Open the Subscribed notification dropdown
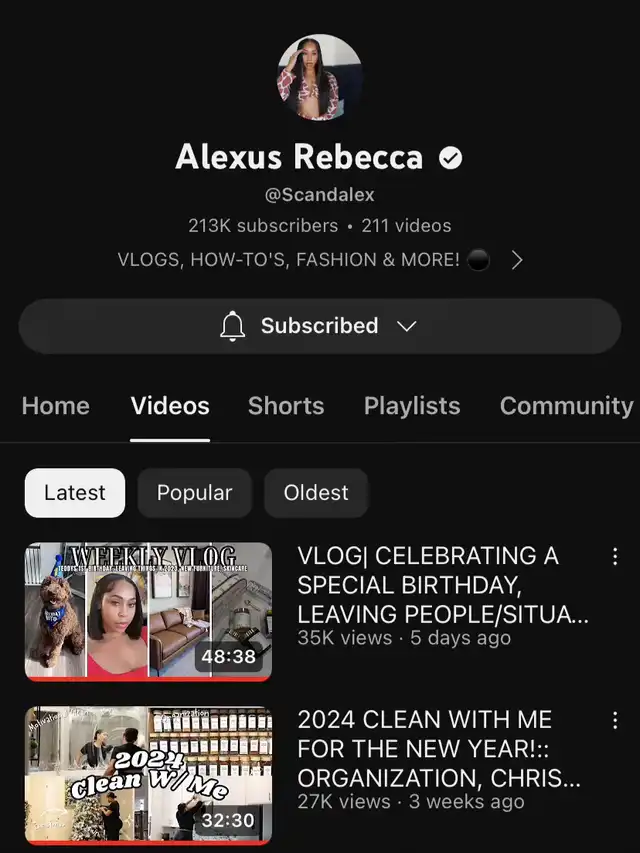Viewport: 640px width, 853px height. 319,326
